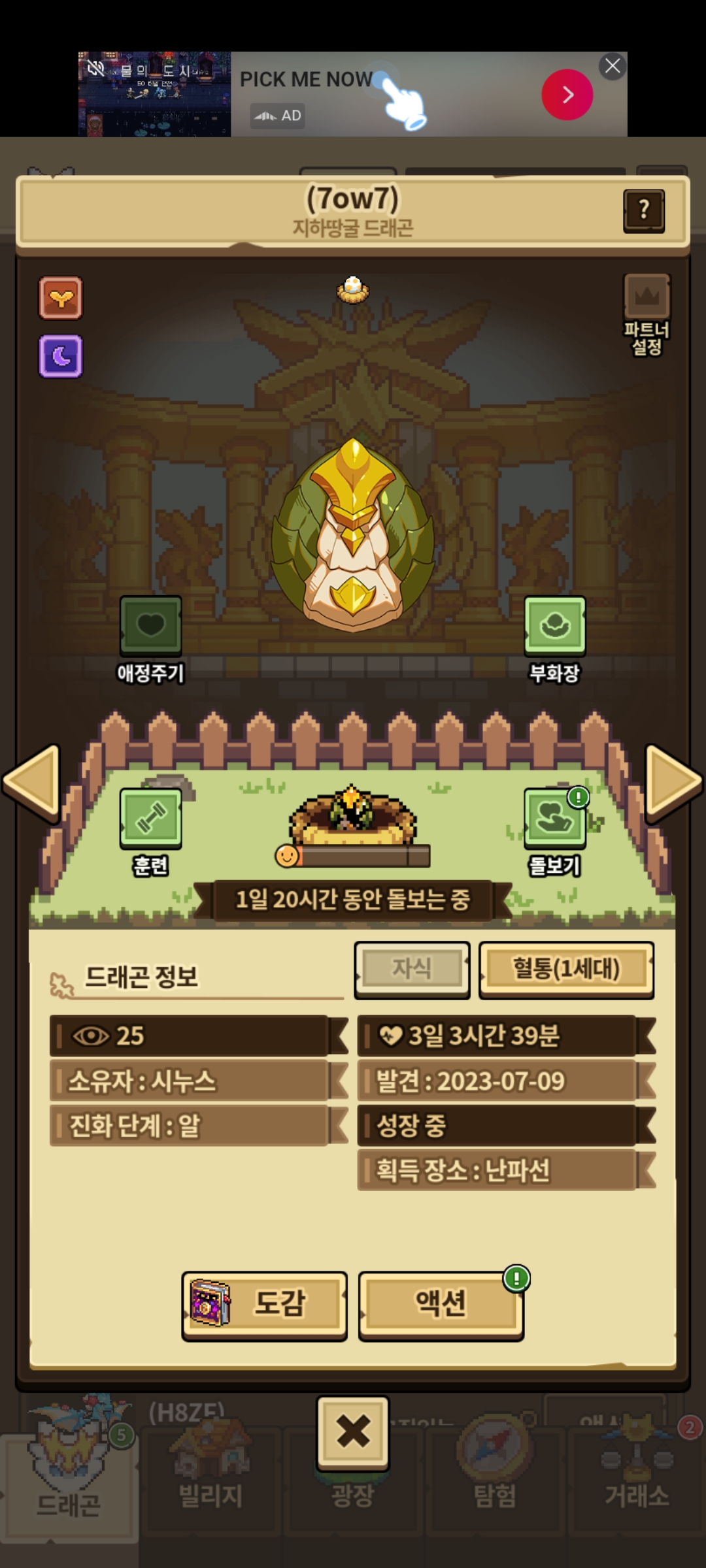Go to the previous dragon

[x=33, y=781]
